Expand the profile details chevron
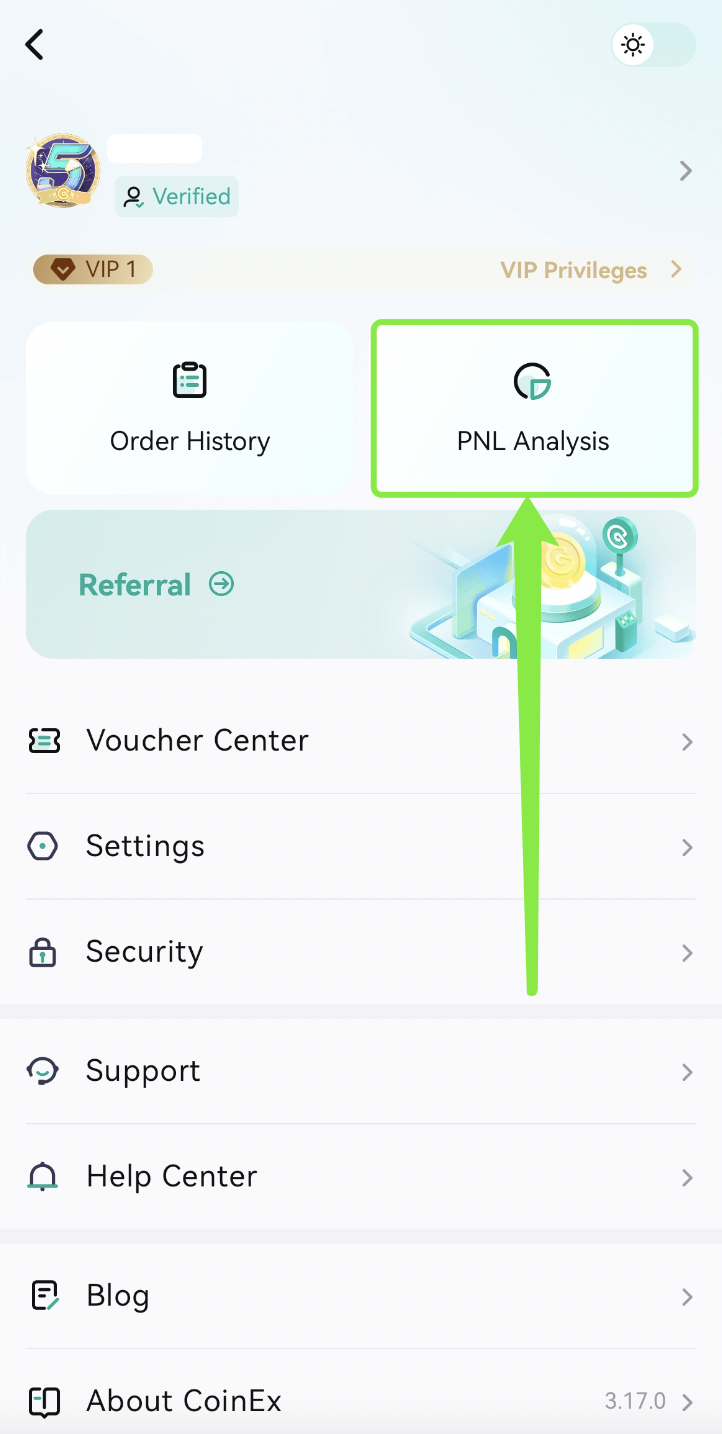 (684, 170)
